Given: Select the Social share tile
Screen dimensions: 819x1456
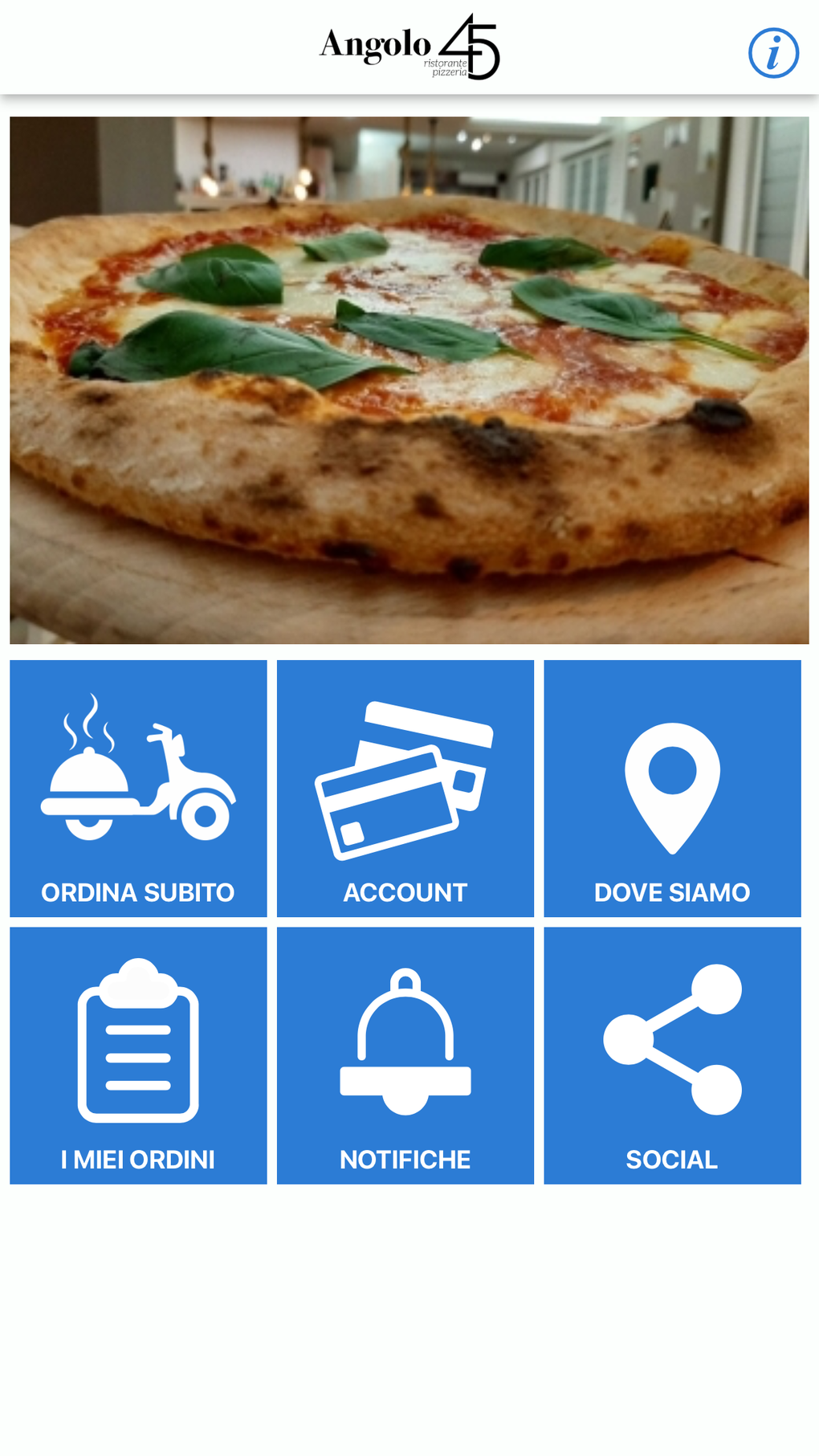Looking at the screenshot, I should pos(672,1054).
